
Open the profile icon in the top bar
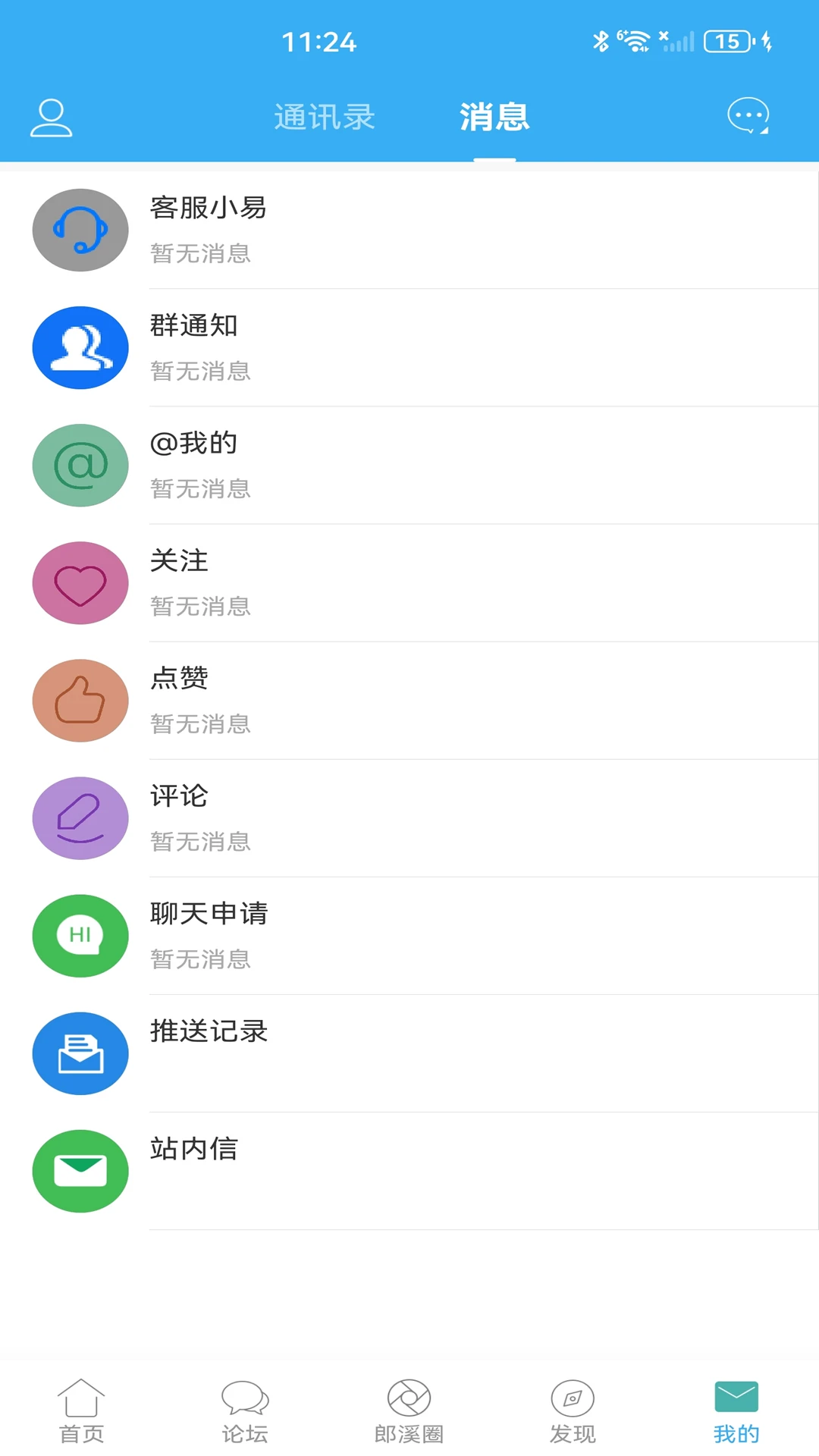[x=51, y=118]
